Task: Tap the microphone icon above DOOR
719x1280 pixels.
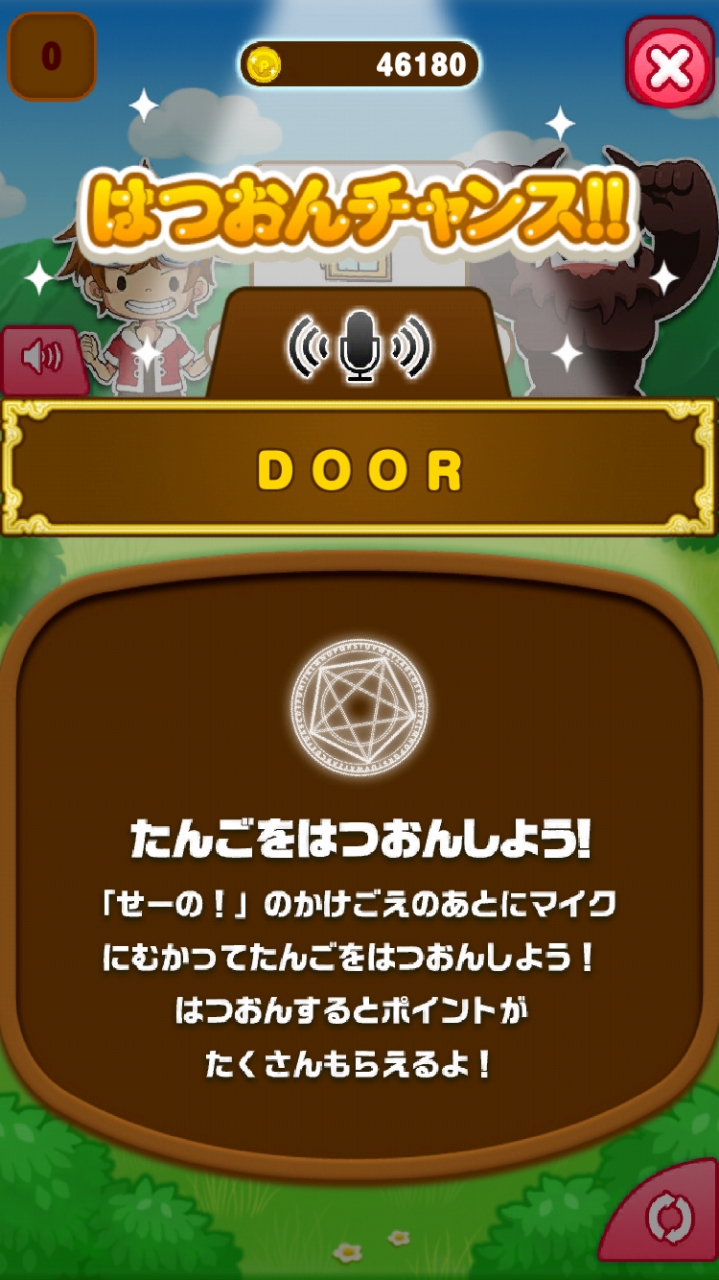Action: click(359, 346)
